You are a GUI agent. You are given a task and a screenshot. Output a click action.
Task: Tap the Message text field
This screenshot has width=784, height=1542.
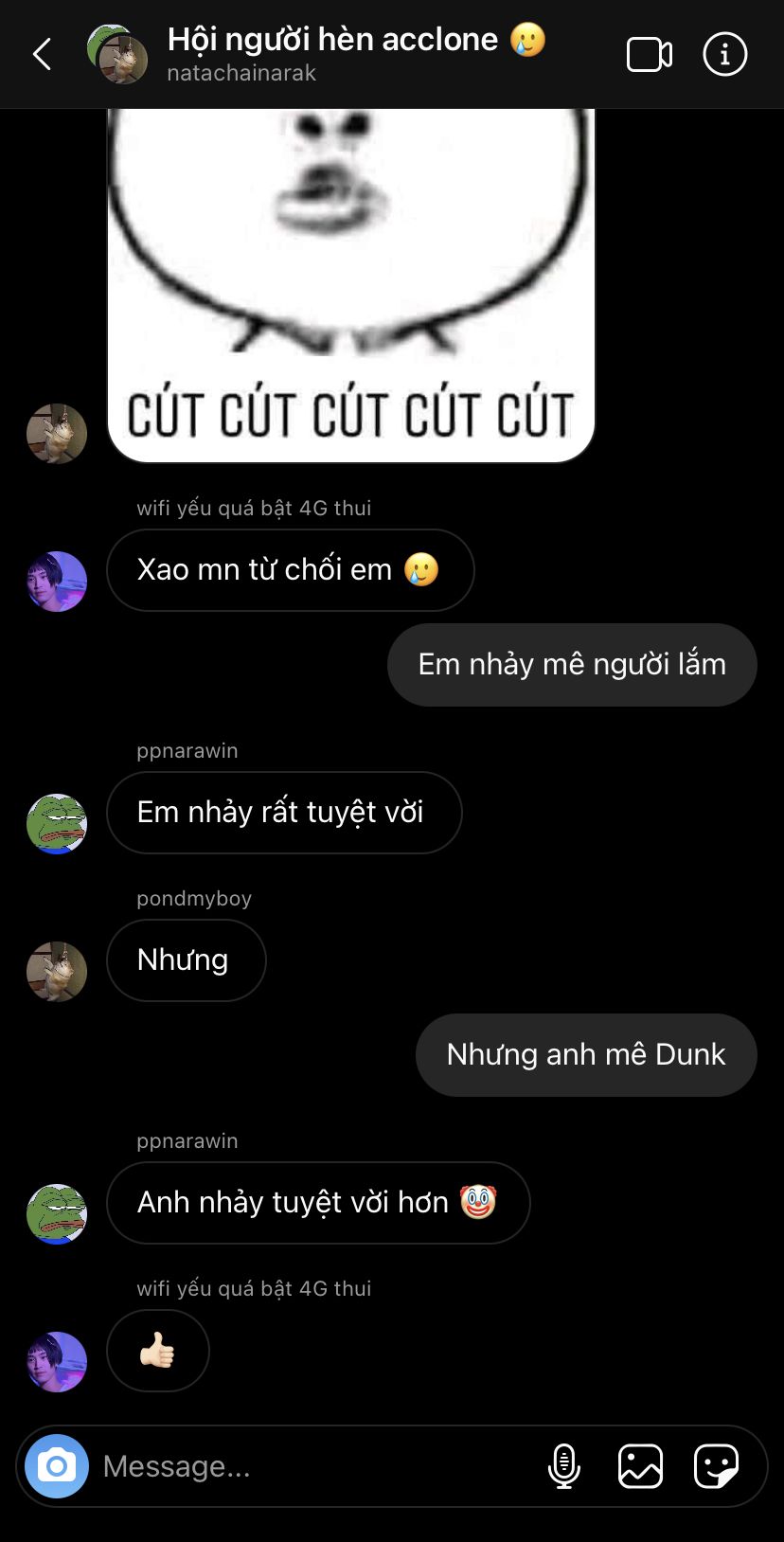(312, 1466)
